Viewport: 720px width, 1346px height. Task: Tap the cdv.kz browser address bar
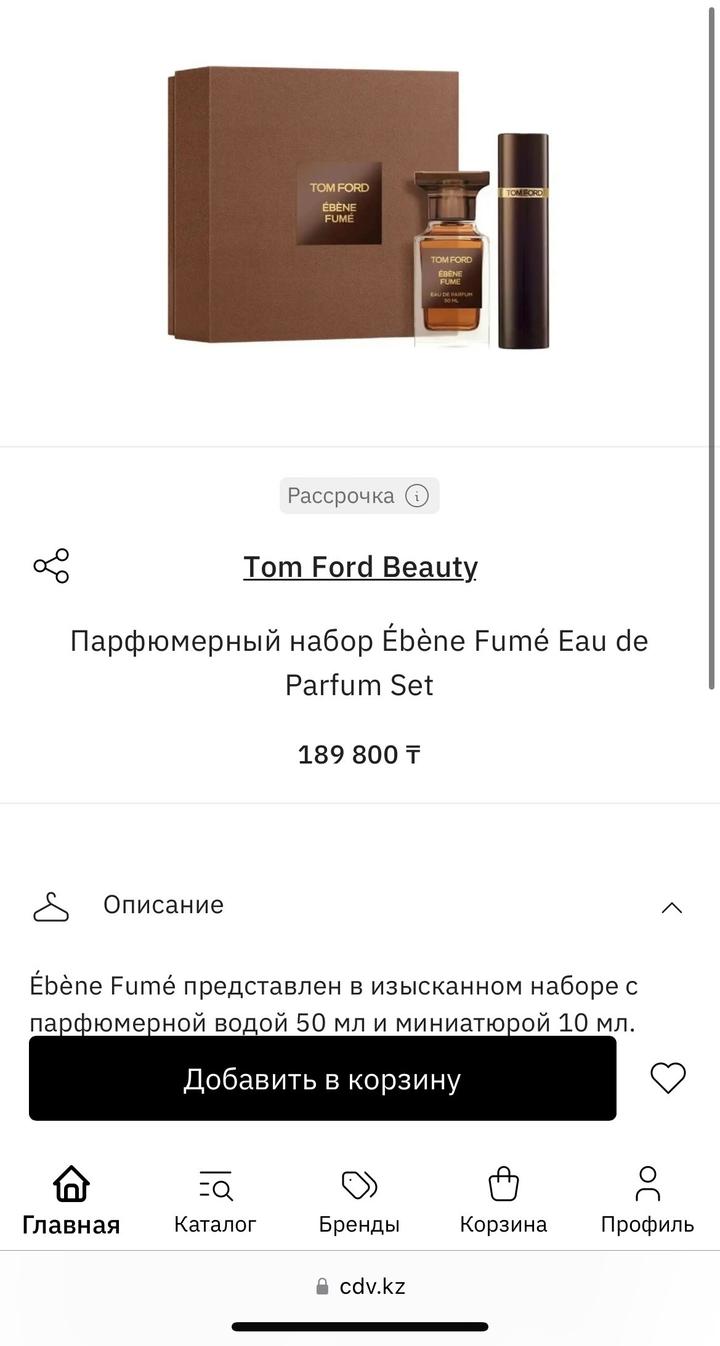(x=360, y=1286)
